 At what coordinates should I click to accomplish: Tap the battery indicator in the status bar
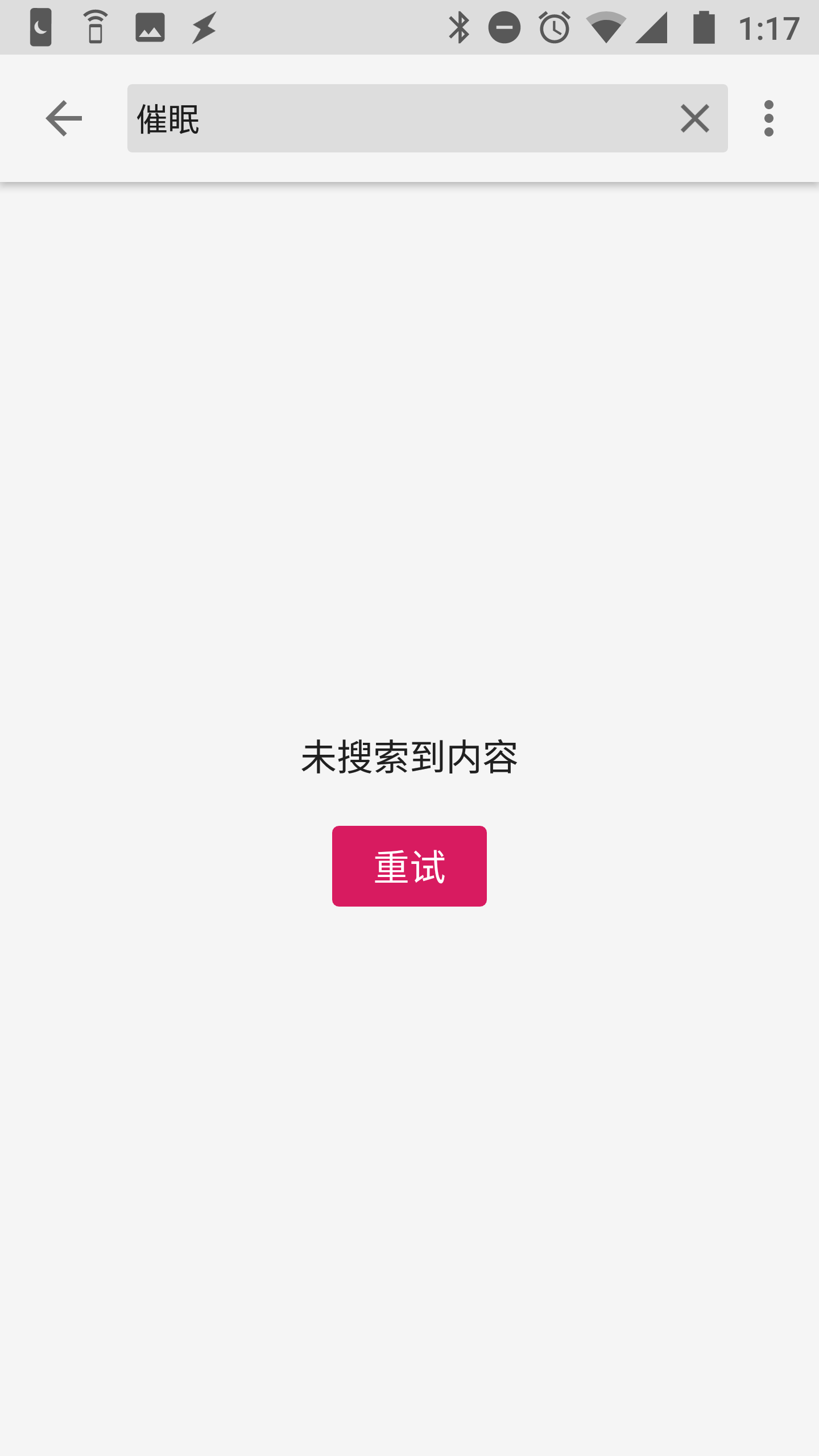[704, 26]
